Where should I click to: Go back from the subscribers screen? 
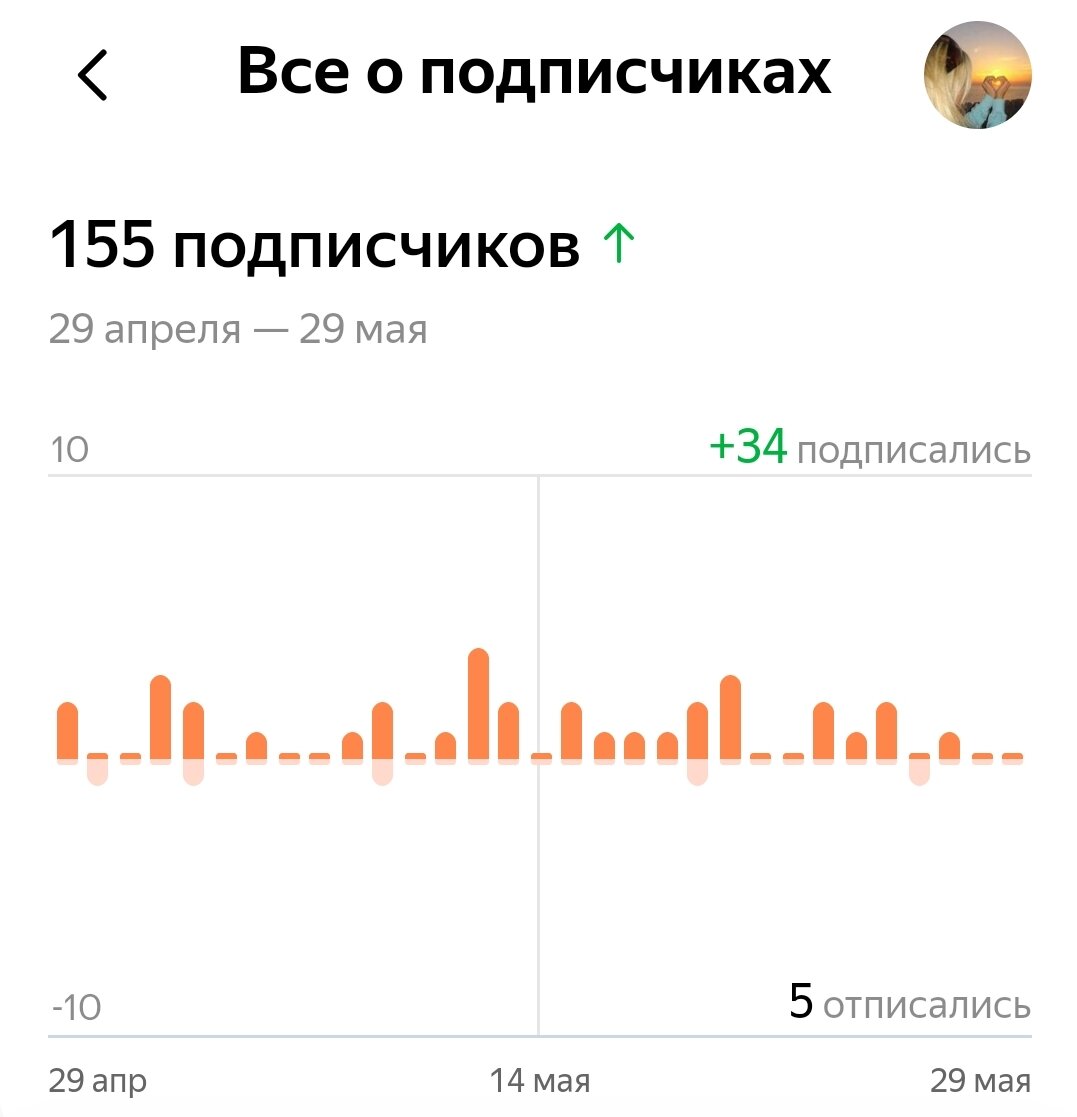pyautogui.click(x=93, y=76)
